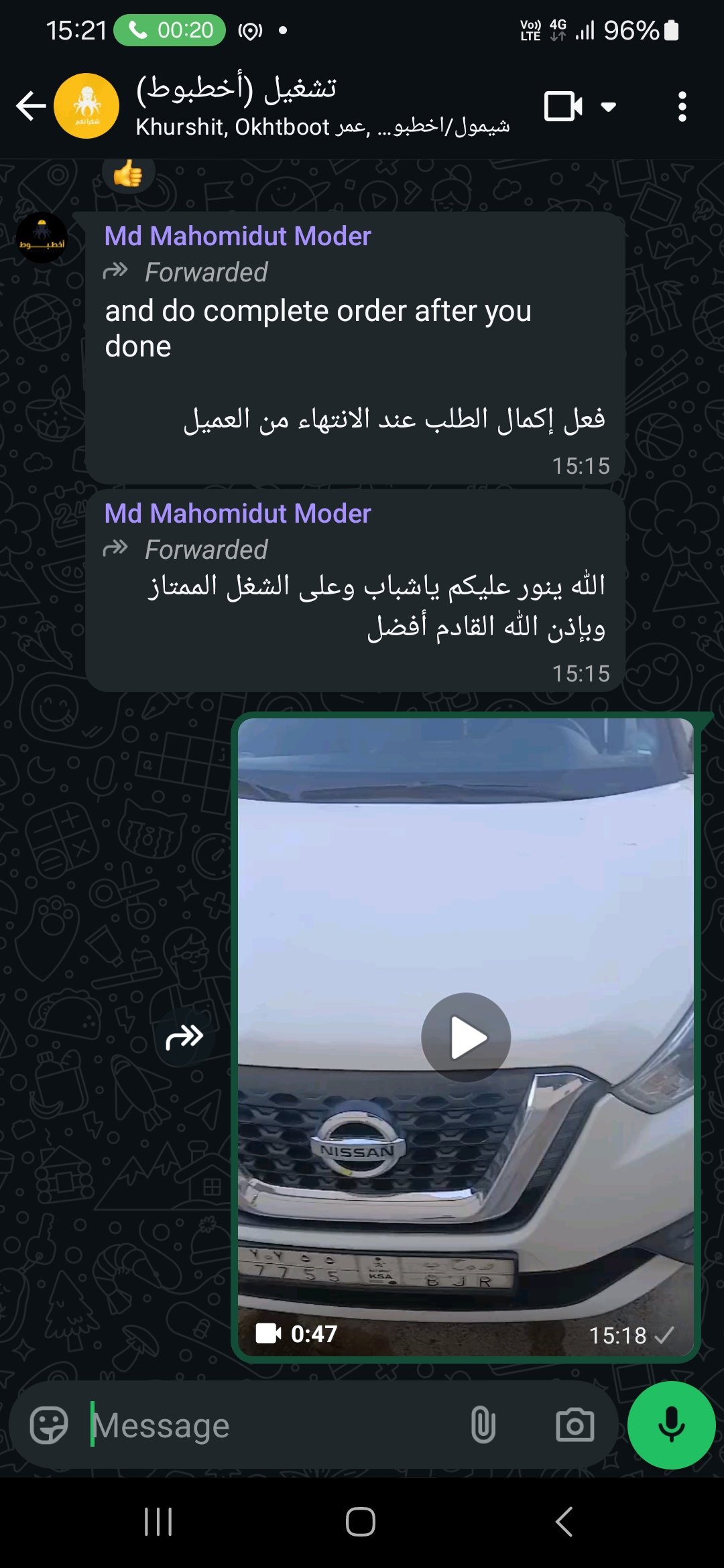The height and width of the screenshot is (1568, 724).
Task: Tap the thumbs-up reaction on the message
Action: coord(128,174)
